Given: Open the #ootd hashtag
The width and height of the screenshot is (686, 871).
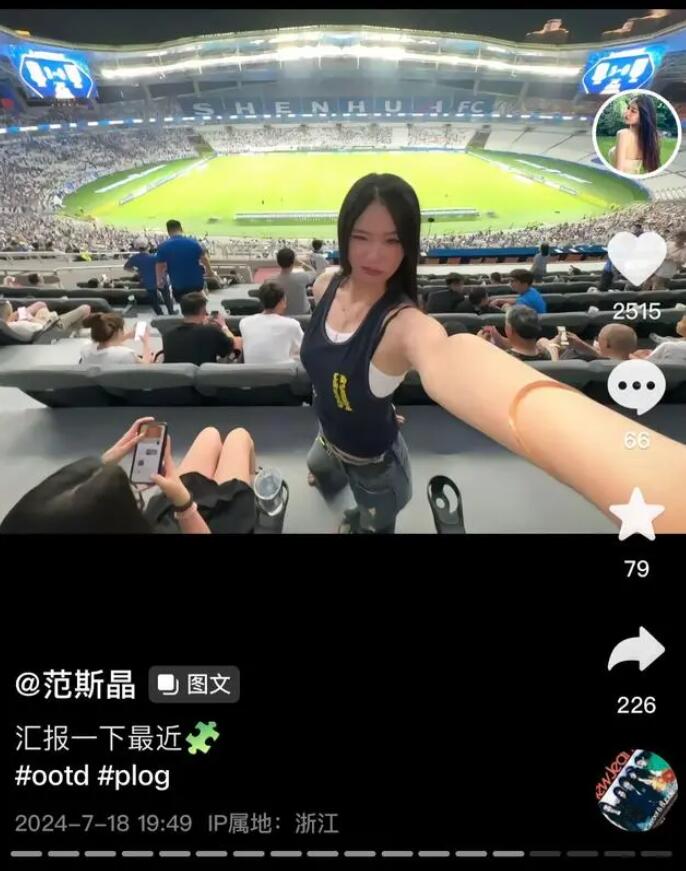Looking at the screenshot, I should (x=51, y=776).
